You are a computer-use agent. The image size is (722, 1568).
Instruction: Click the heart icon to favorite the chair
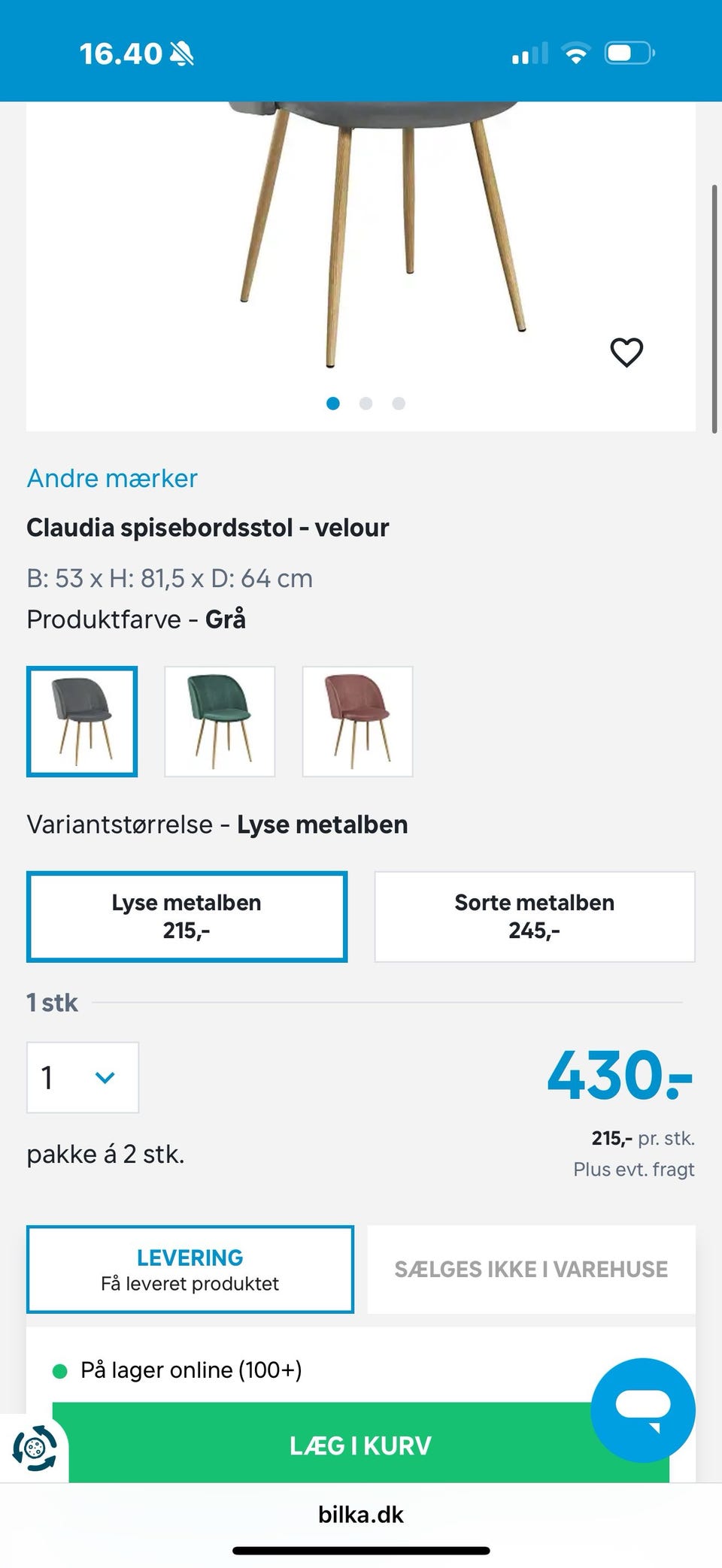pos(626,350)
